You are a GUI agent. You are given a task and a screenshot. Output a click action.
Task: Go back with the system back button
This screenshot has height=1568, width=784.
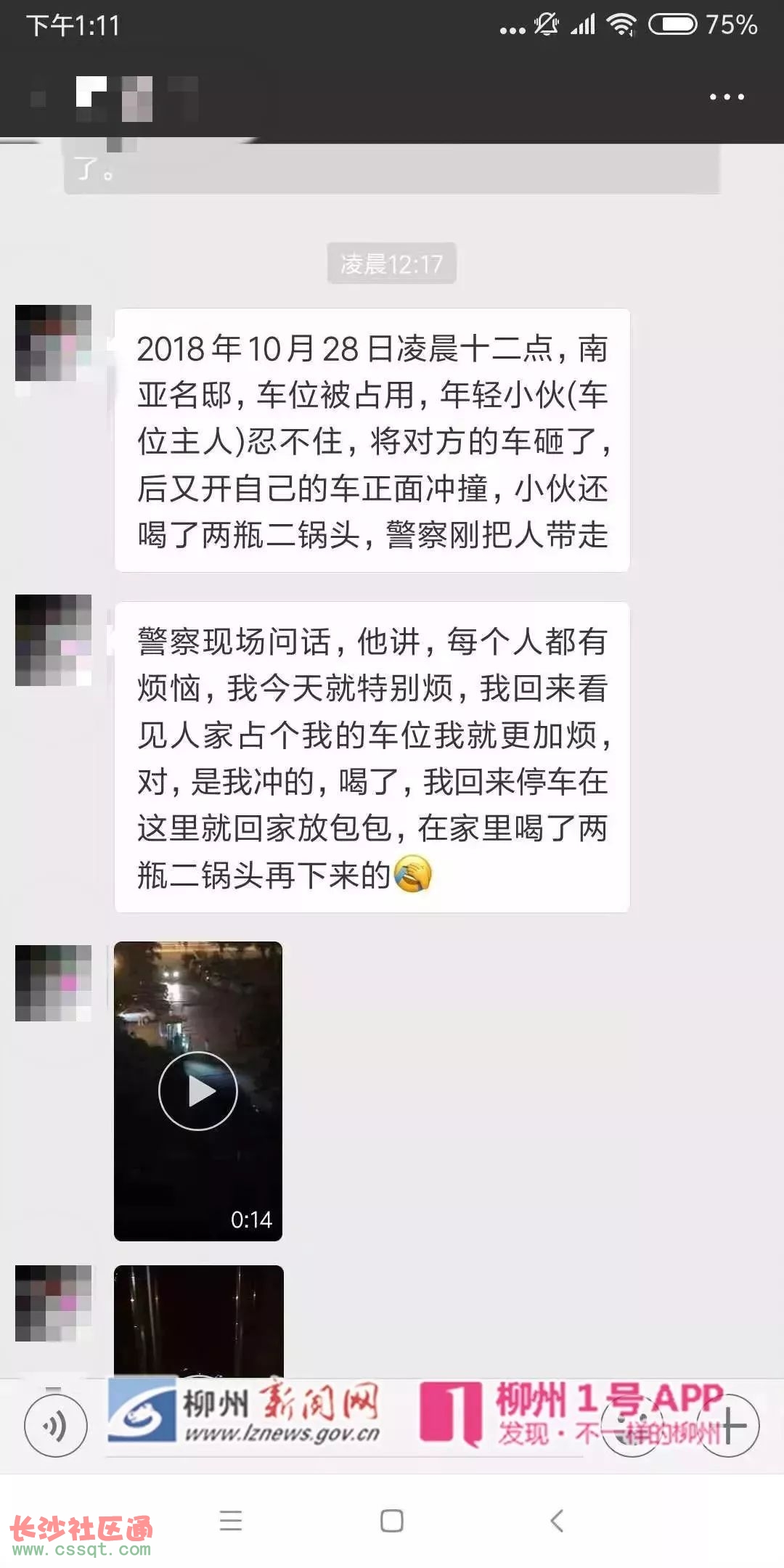[x=557, y=1520]
